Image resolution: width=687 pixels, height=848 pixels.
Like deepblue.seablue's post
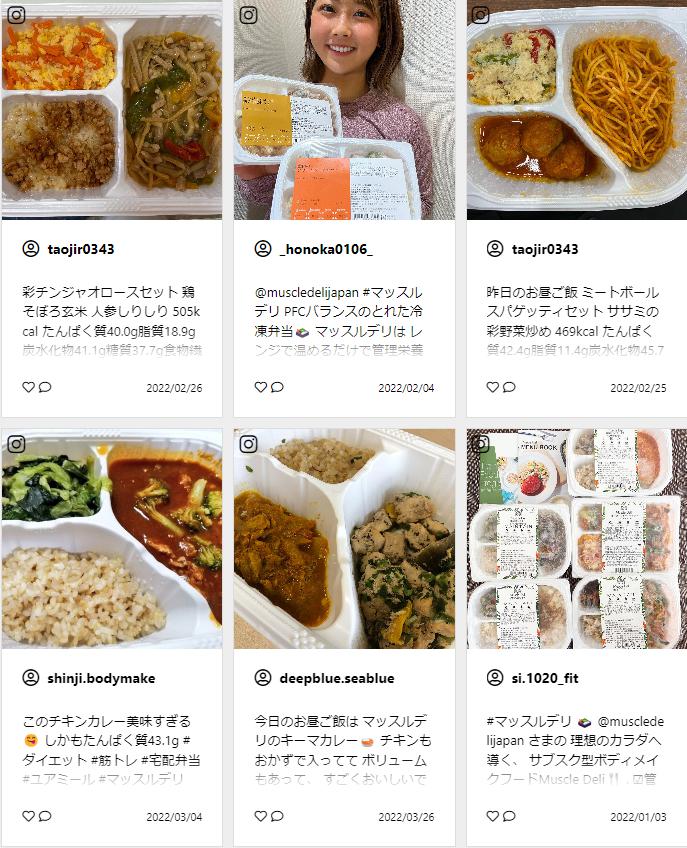pyautogui.click(x=261, y=816)
